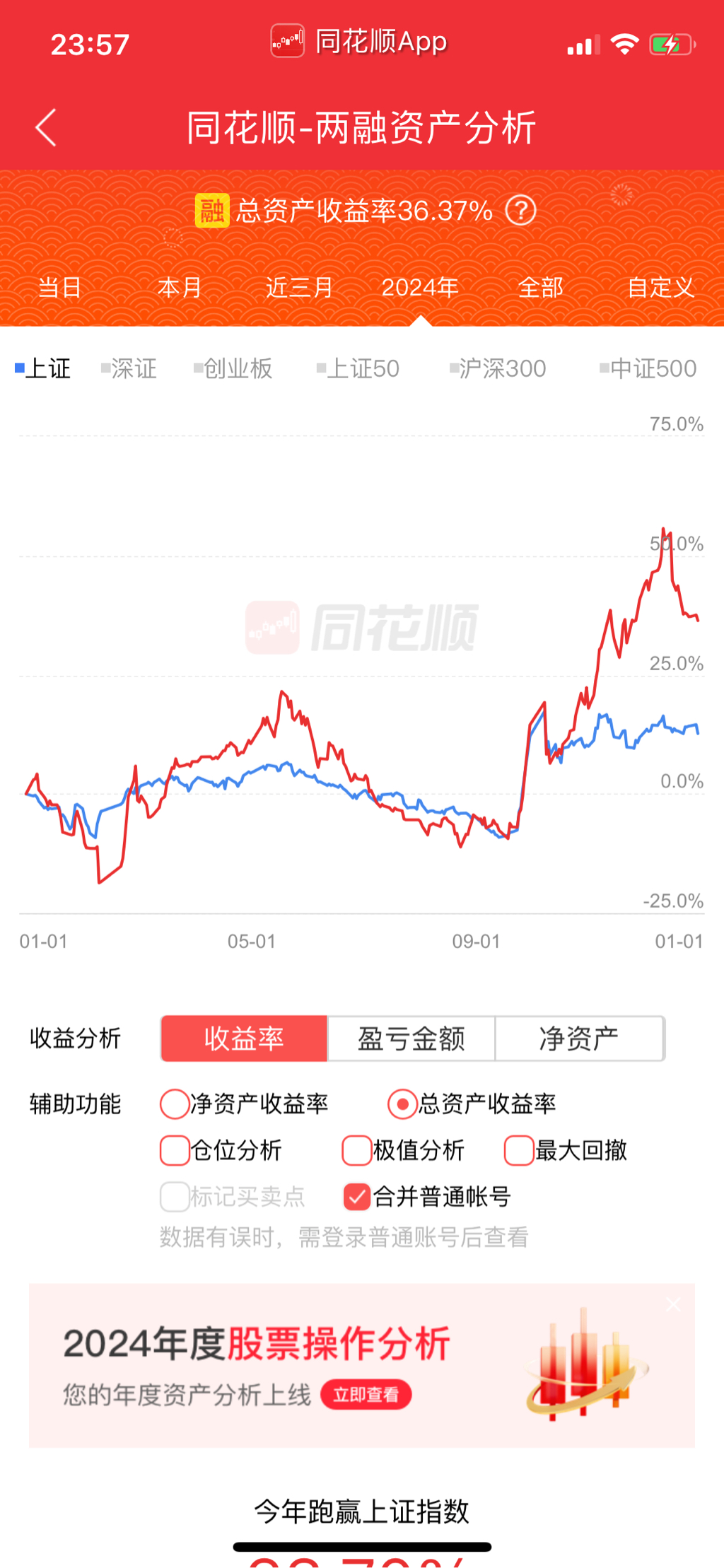Tap 立即查看 on the 2024 annual analysis banner

pyautogui.click(x=366, y=1395)
